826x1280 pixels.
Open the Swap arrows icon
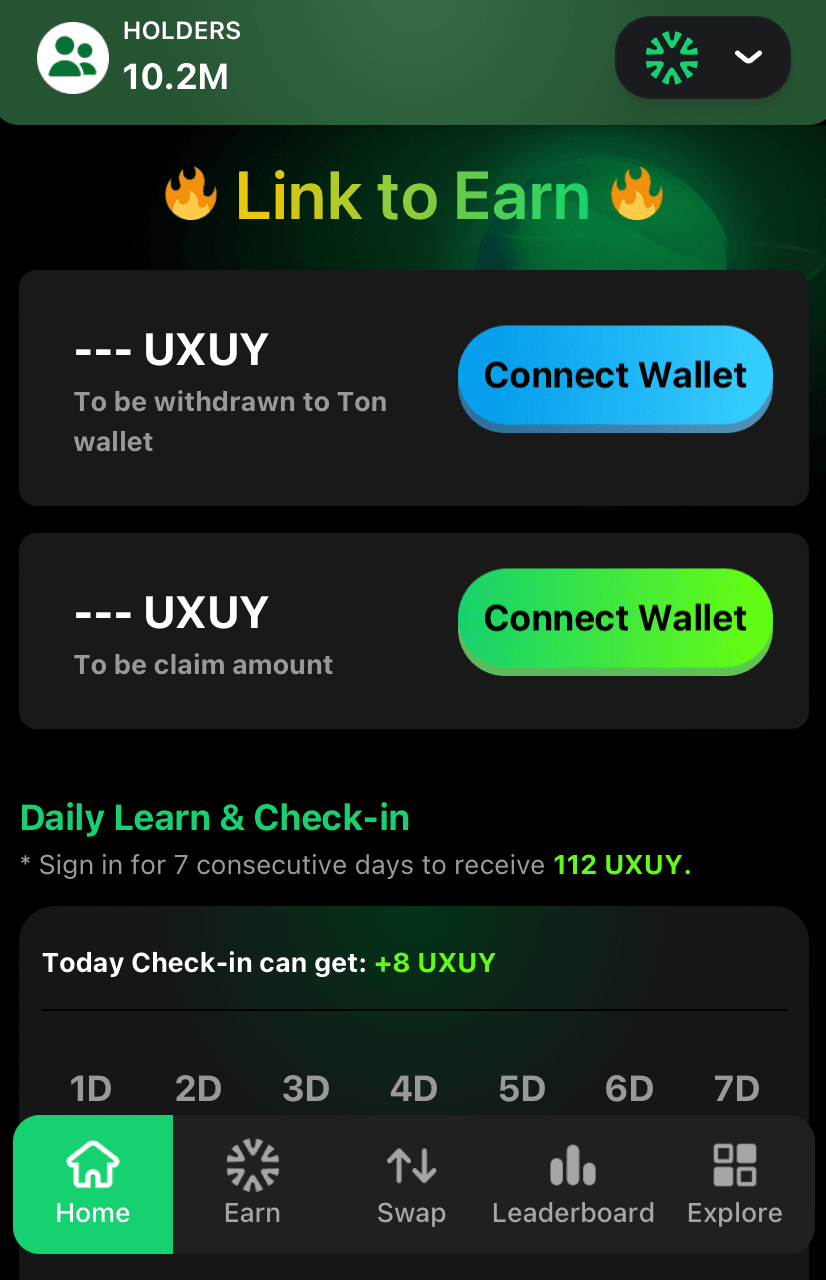tap(412, 1164)
